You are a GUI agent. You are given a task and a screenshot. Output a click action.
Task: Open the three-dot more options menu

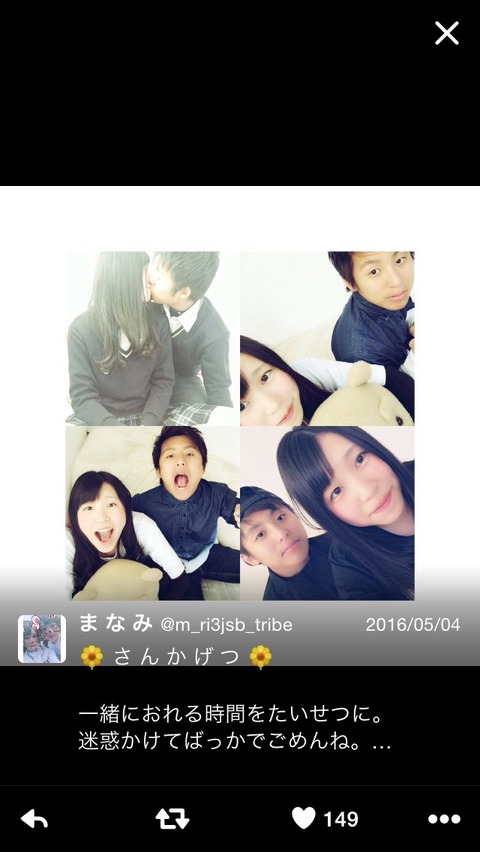pos(444,819)
